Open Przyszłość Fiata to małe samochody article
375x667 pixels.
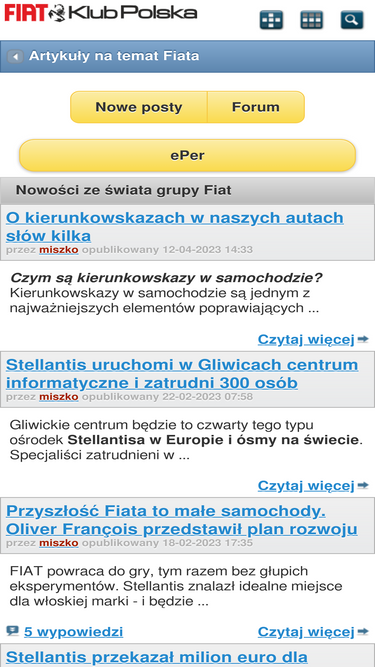[x=182, y=520]
